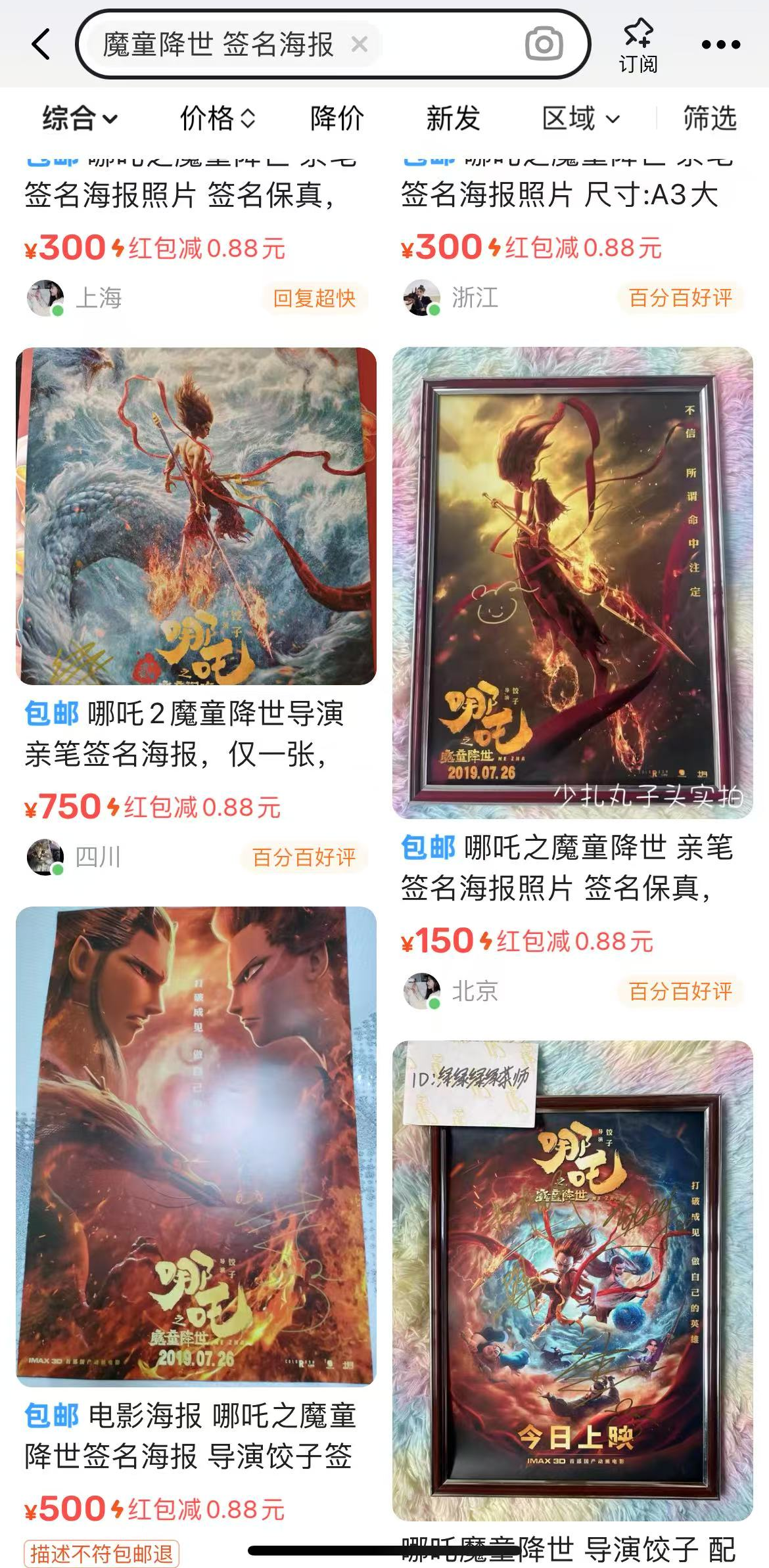Open the framed 今日上映 poster listing
Screen dimensions: 769x1568
tap(572, 1280)
